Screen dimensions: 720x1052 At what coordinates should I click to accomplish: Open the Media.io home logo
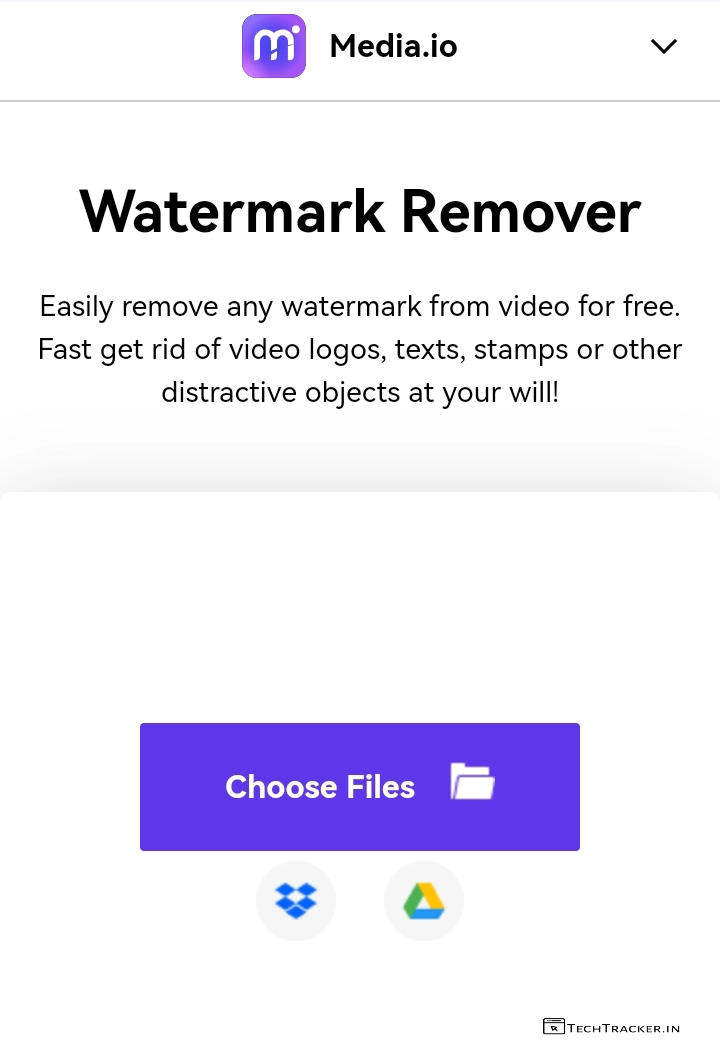coord(274,46)
